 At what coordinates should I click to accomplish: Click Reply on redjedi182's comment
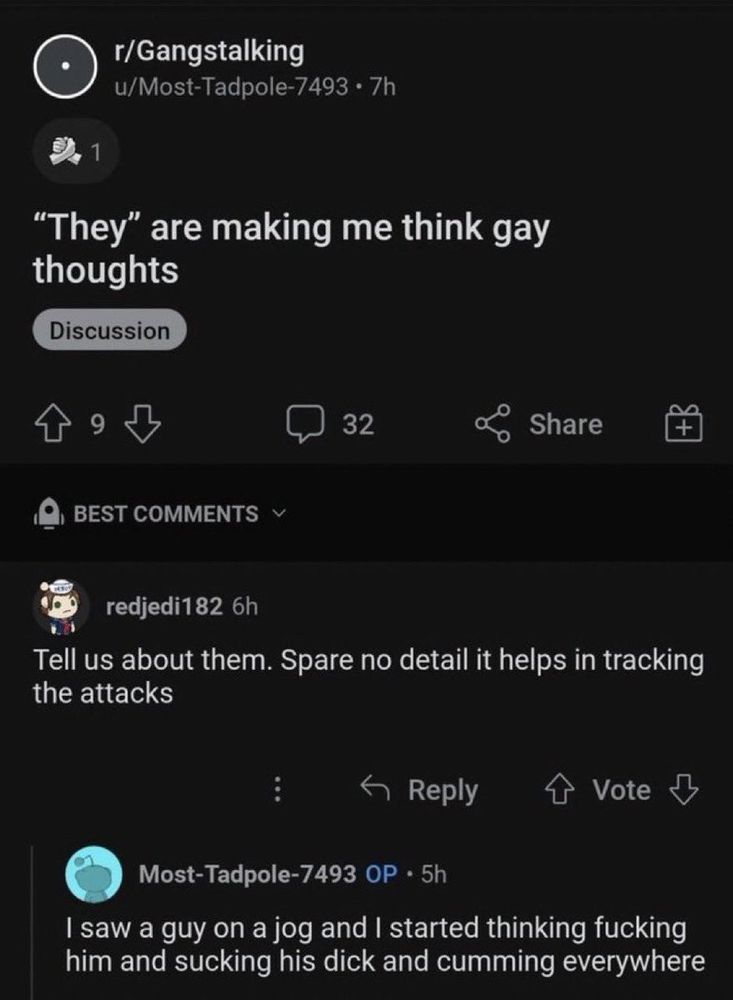pyautogui.click(x=428, y=790)
